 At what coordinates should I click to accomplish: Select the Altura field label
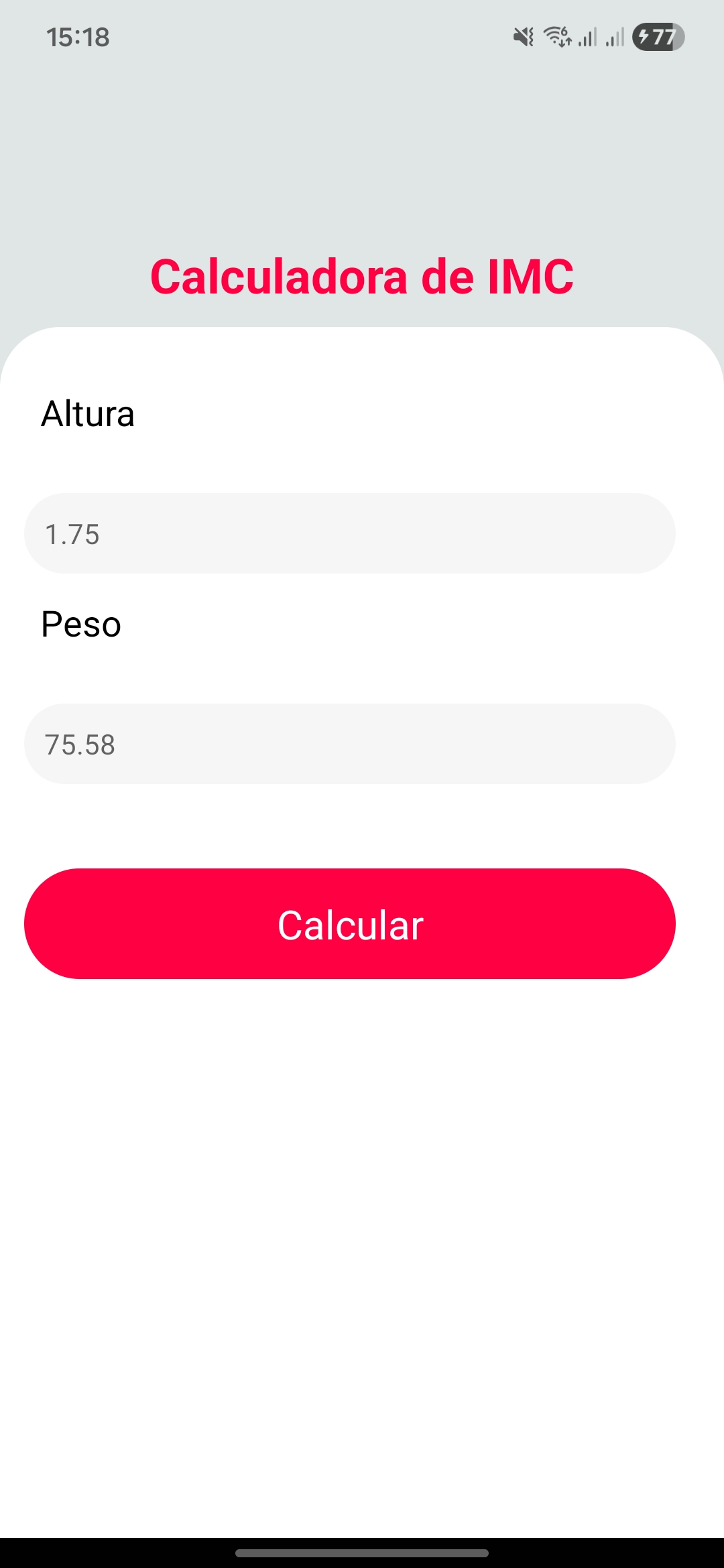pyautogui.click(x=87, y=414)
